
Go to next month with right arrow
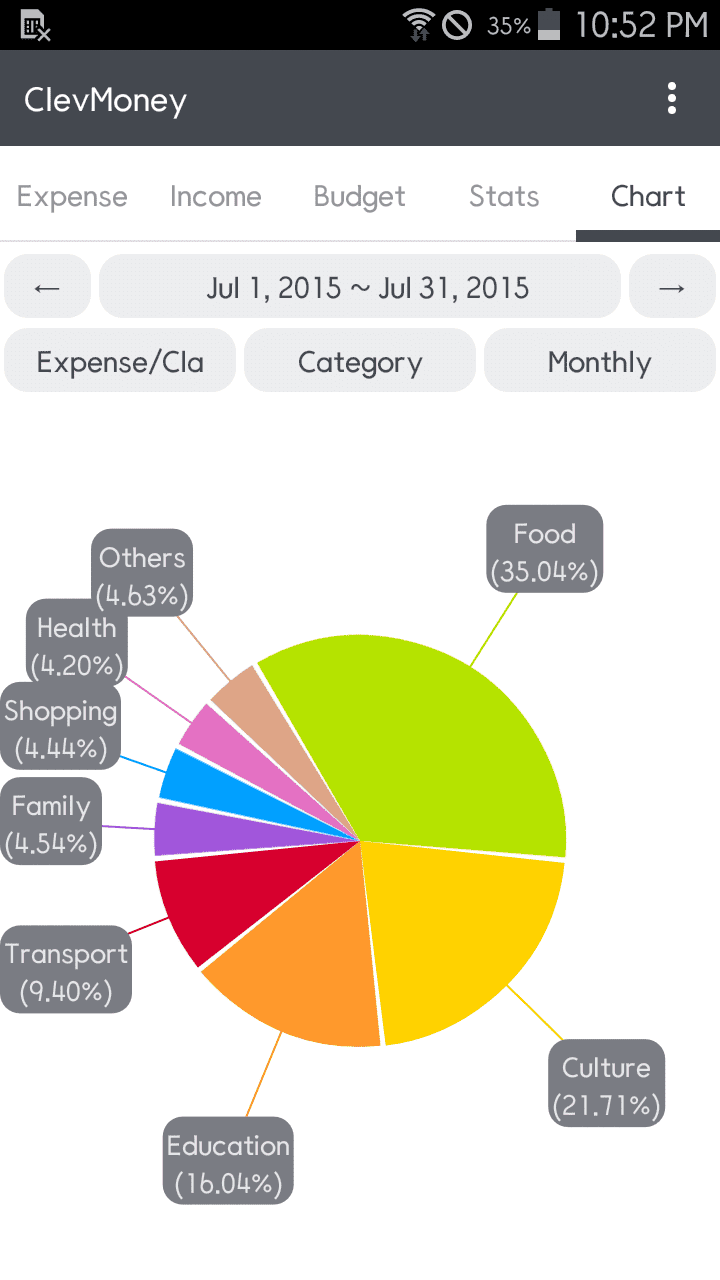(672, 288)
